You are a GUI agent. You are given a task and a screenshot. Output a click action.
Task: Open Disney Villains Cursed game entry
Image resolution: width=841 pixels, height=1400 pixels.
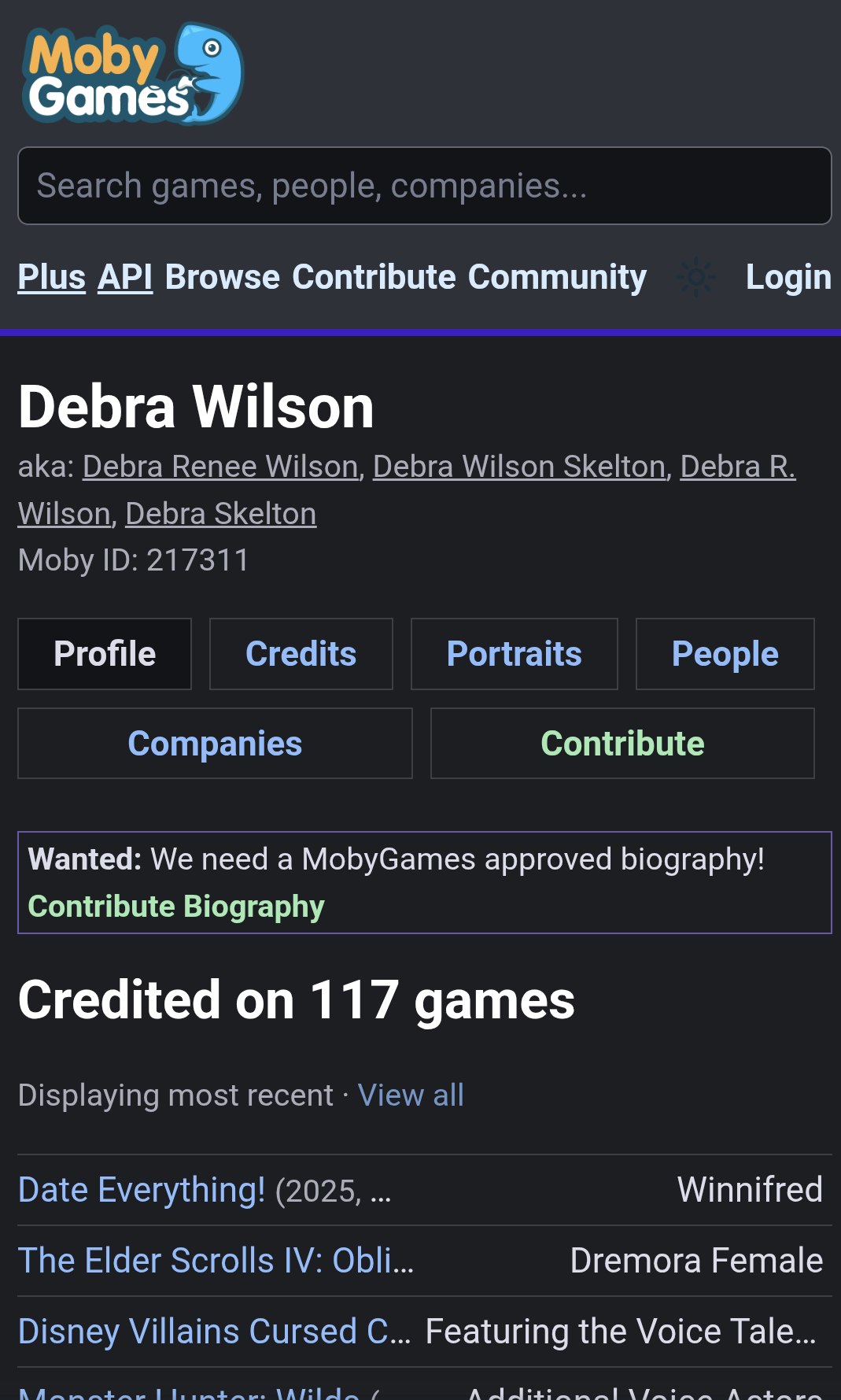[214, 1332]
